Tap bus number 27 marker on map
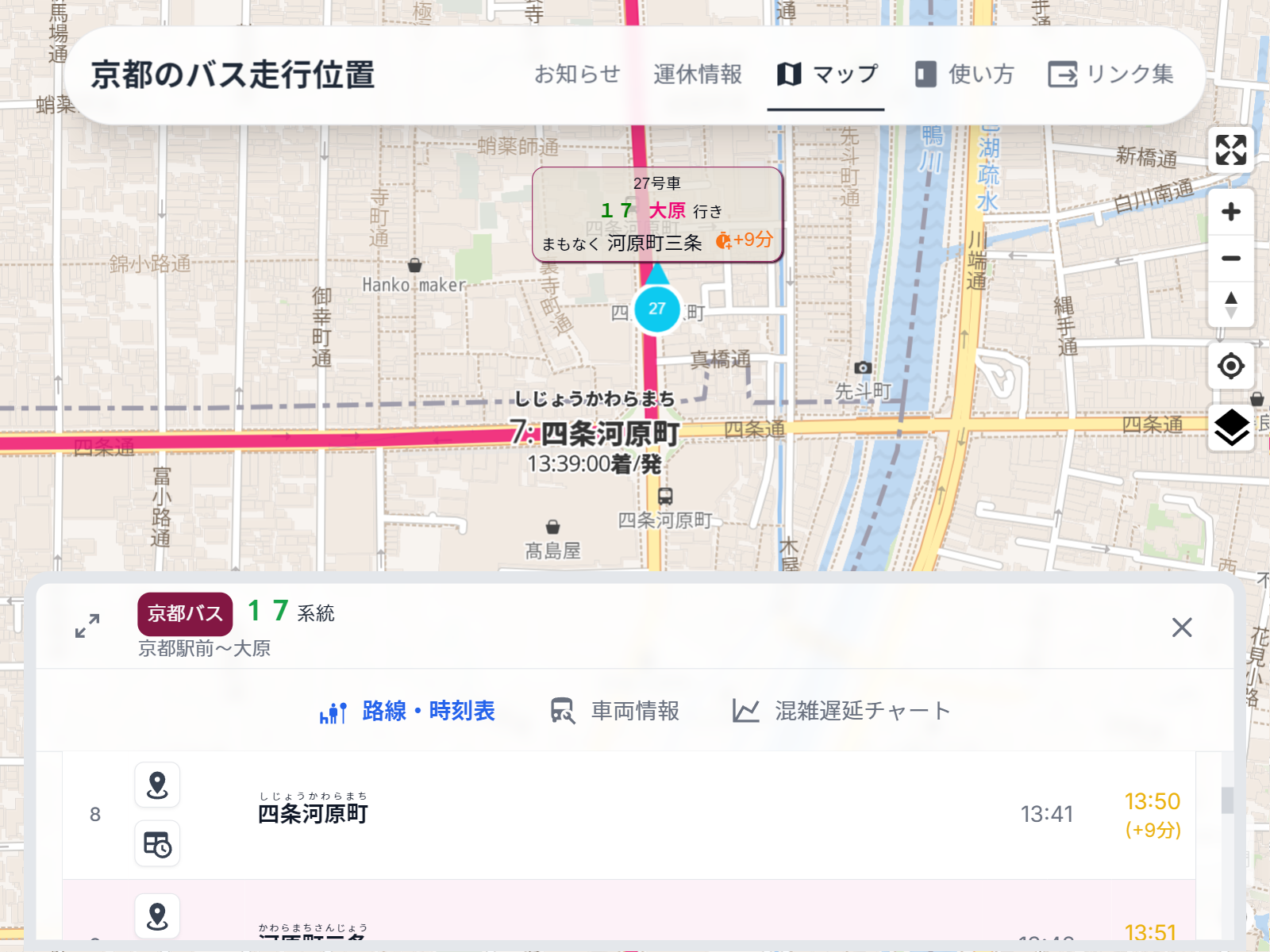The height and width of the screenshot is (952, 1270). click(656, 309)
